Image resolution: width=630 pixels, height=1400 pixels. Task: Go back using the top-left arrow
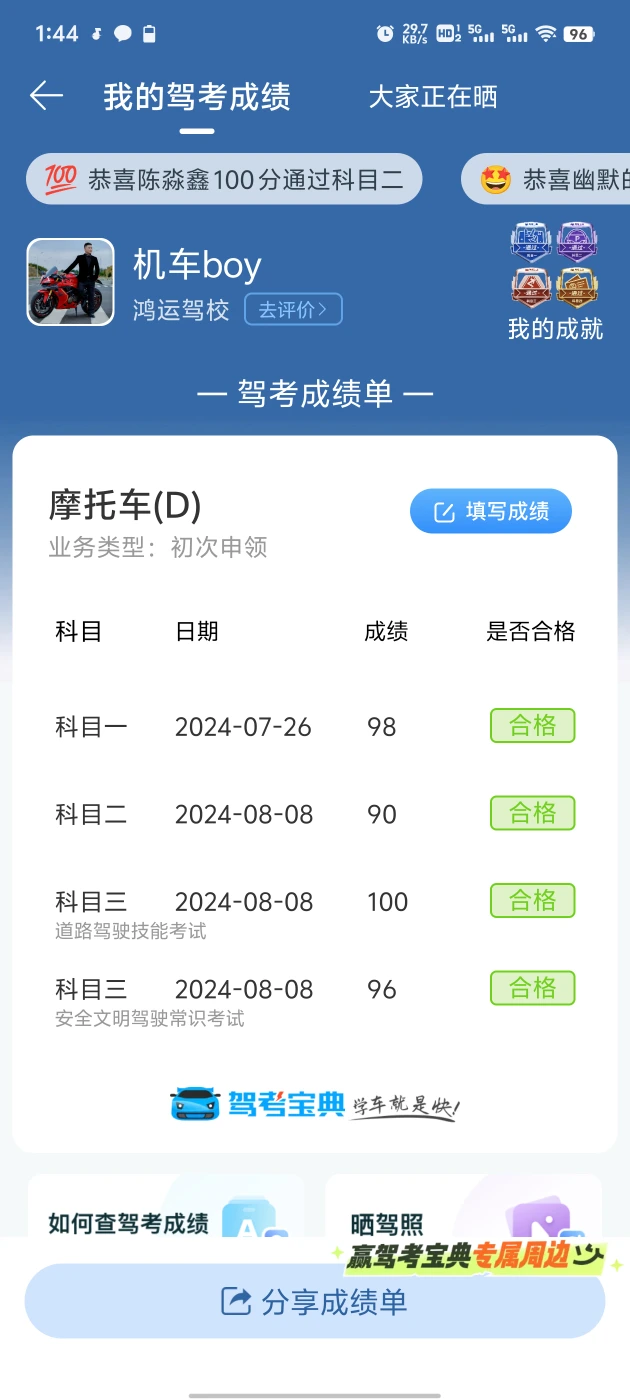46,96
